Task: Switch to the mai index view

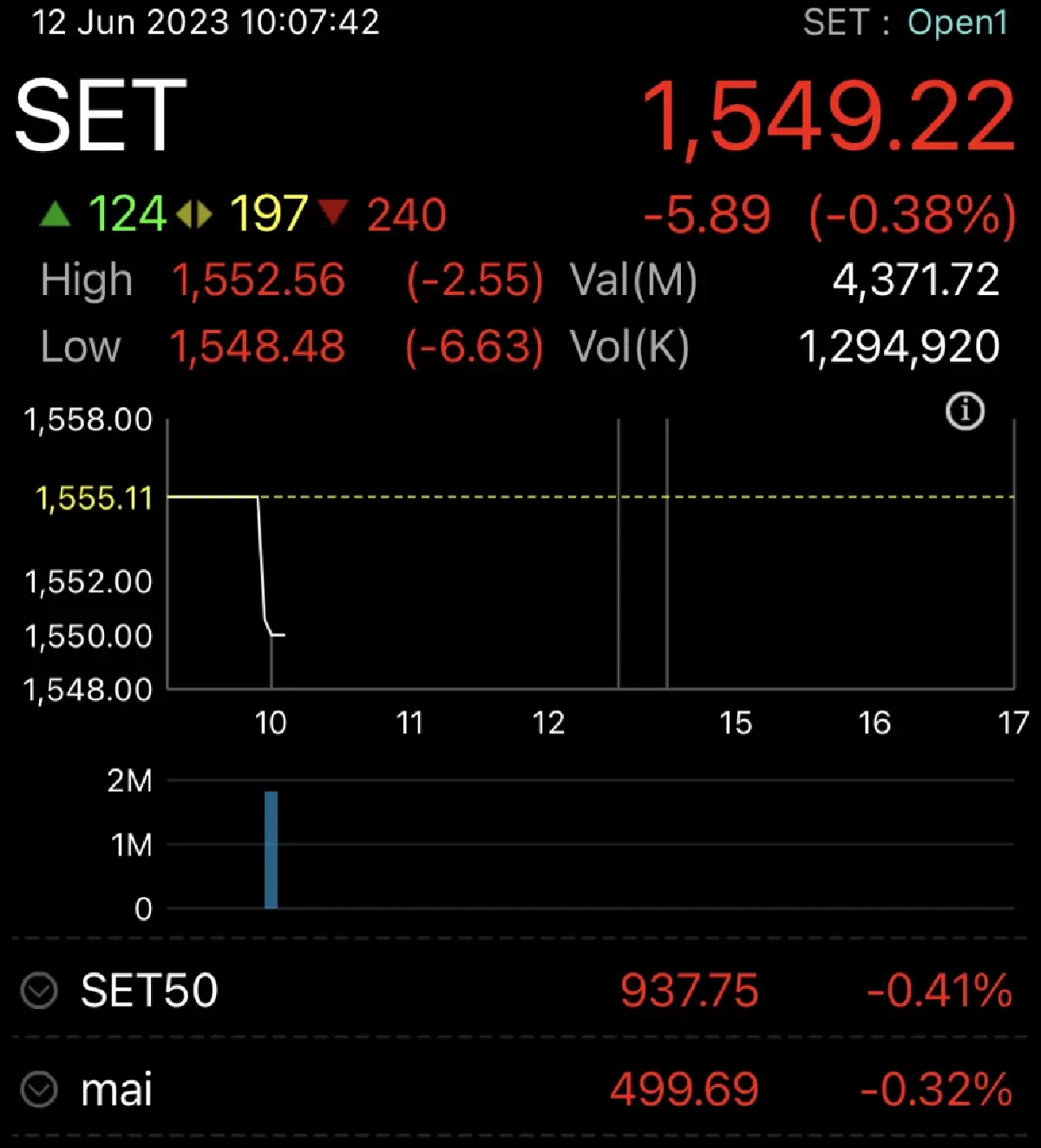Action: point(117,1089)
